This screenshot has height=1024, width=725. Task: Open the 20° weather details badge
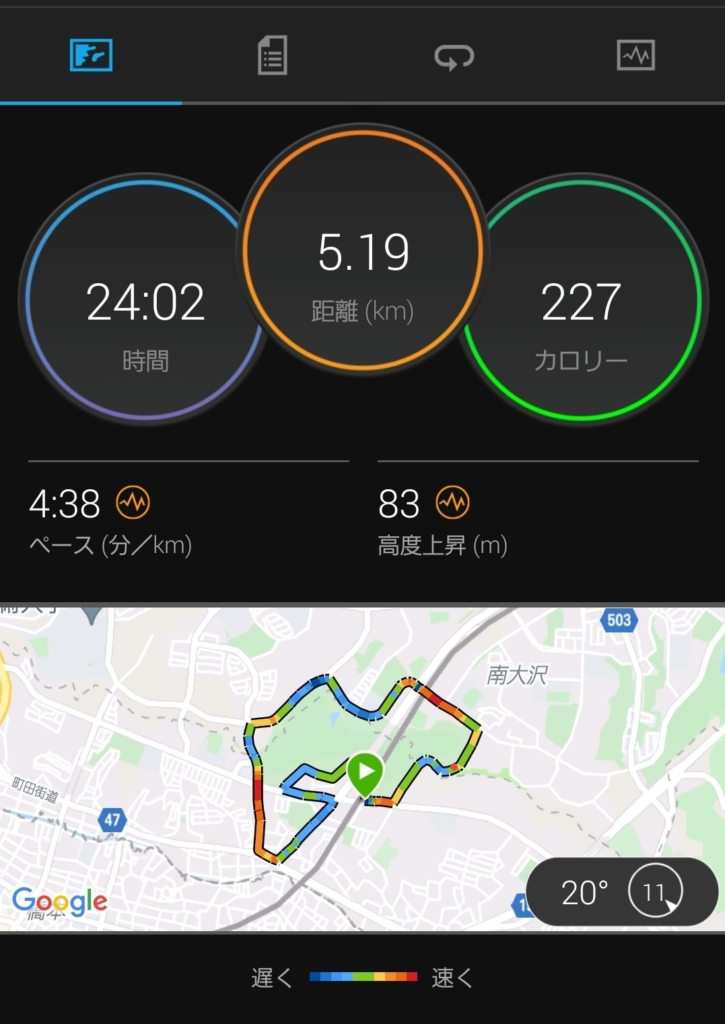pos(621,891)
